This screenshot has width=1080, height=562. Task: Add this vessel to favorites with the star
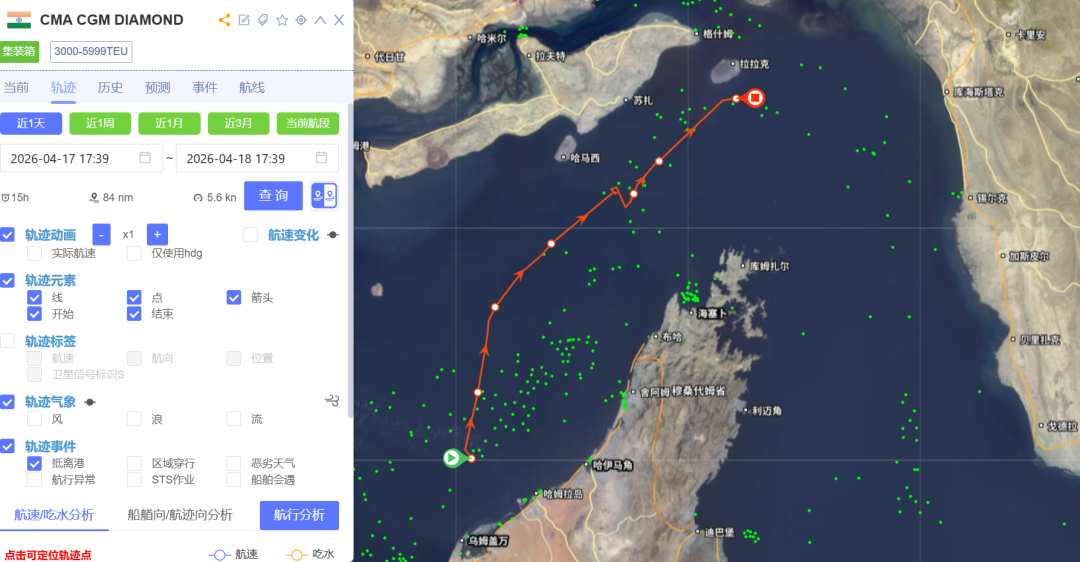click(x=282, y=20)
